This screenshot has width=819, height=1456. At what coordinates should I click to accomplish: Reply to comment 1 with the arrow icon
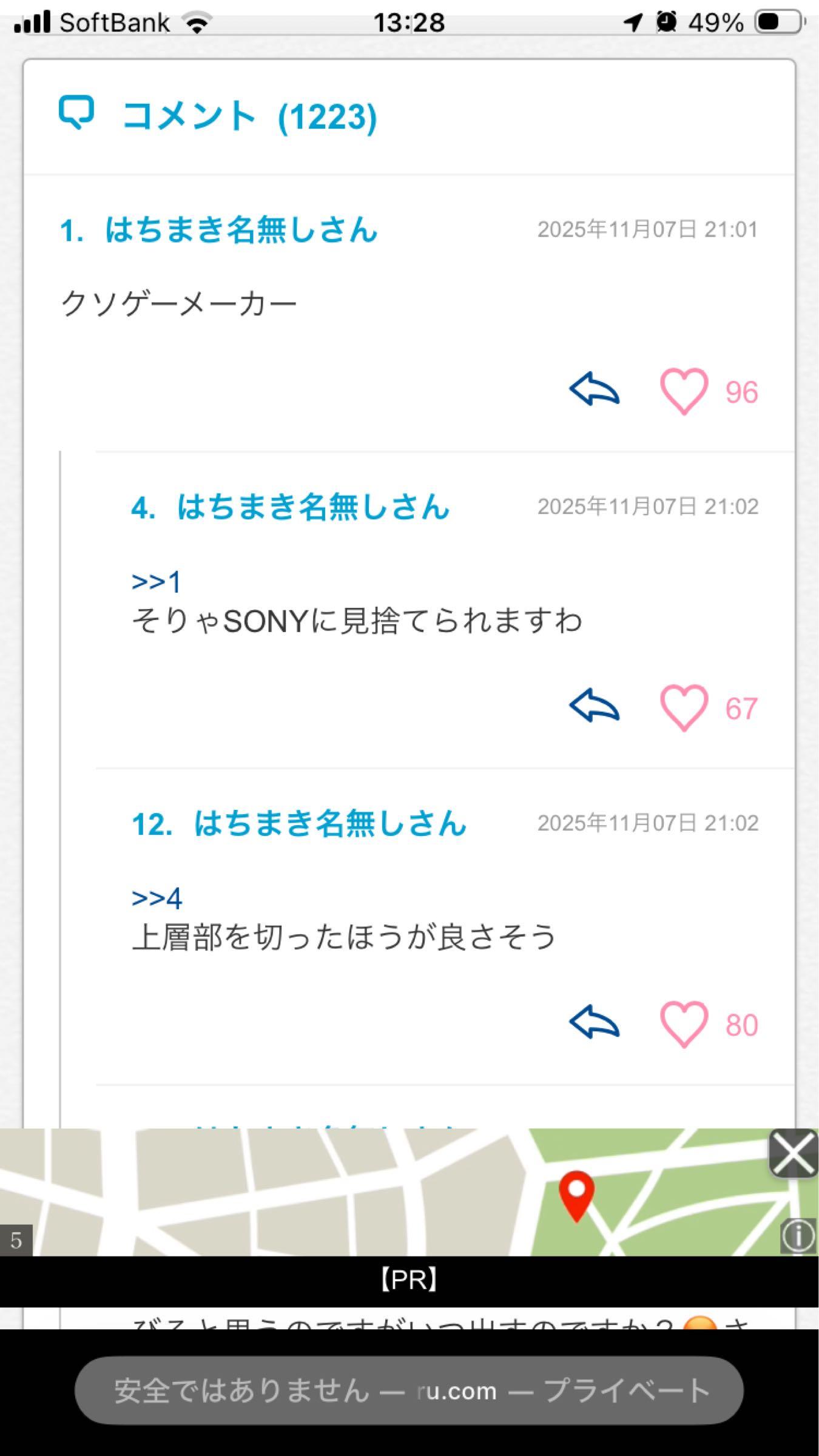(594, 390)
